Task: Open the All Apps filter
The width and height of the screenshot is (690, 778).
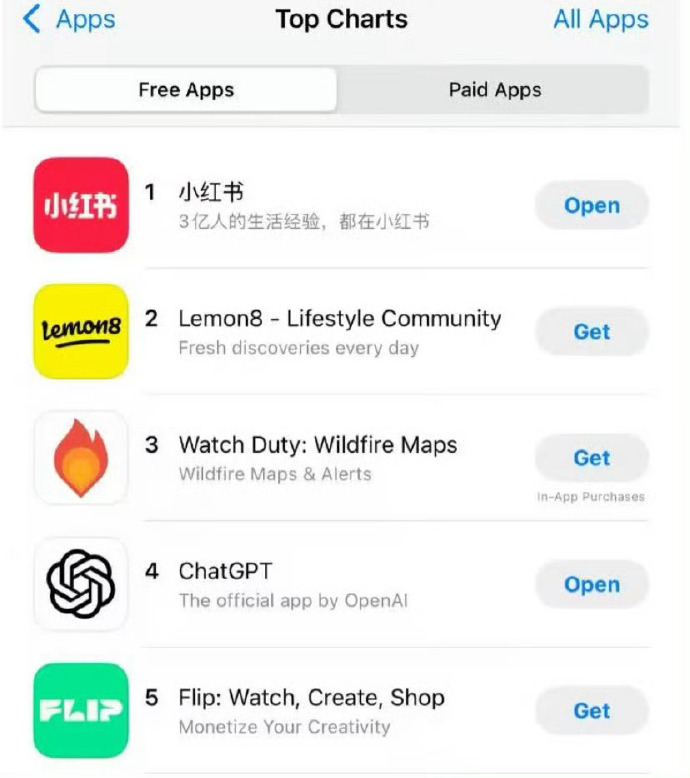Action: [x=601, y=19]
